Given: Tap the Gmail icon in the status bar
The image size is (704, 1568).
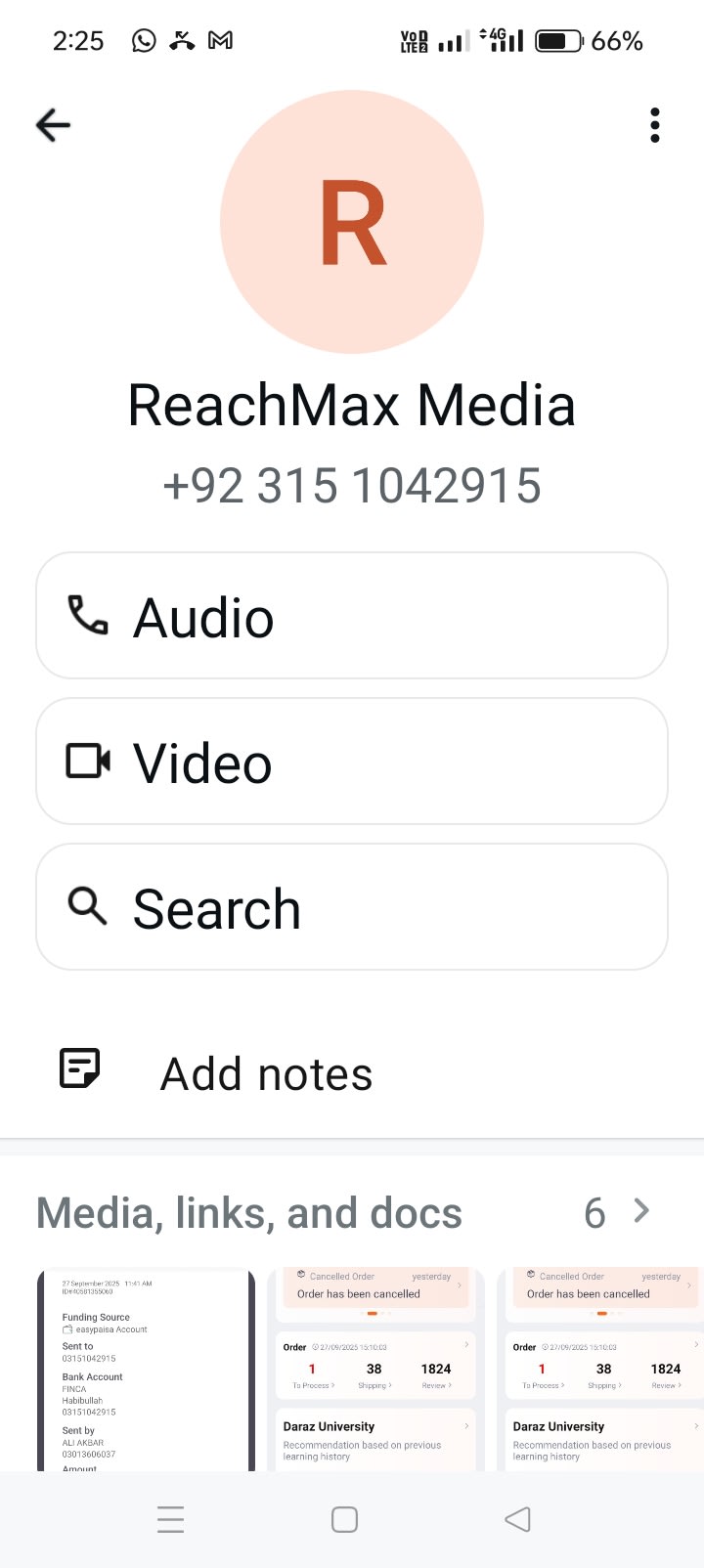Looking at the screenshot, I should [221, 40].
